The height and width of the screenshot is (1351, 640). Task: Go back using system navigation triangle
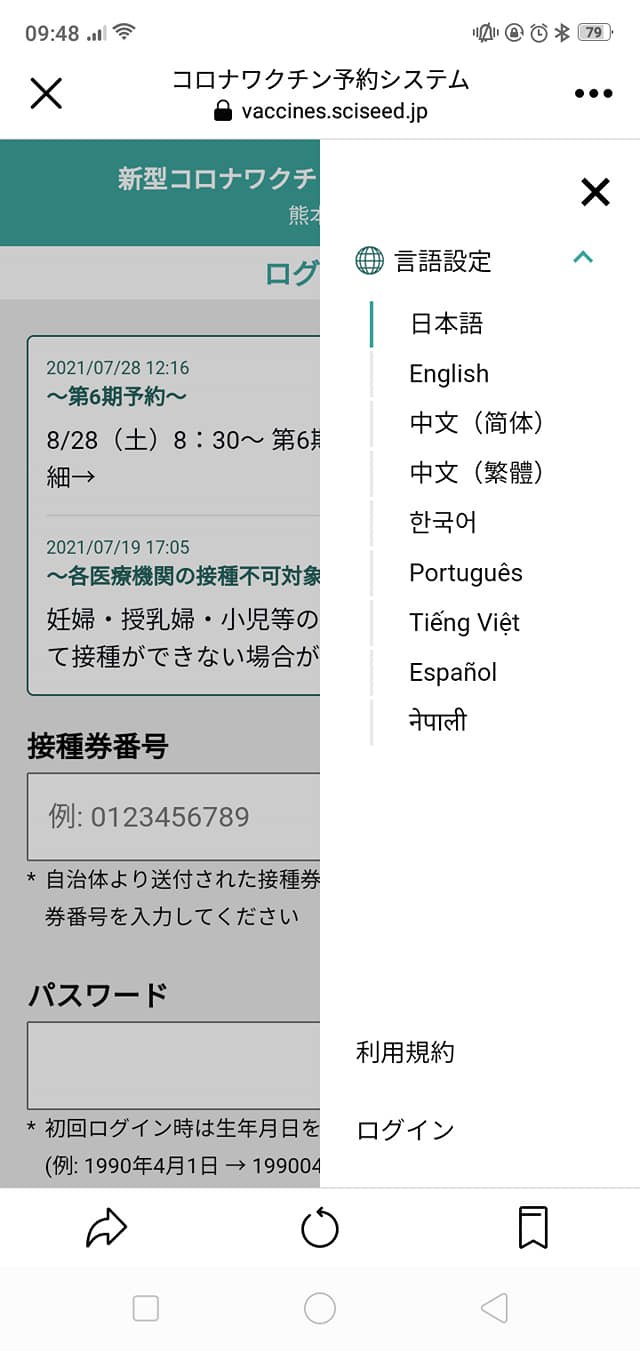(494, 1308)
